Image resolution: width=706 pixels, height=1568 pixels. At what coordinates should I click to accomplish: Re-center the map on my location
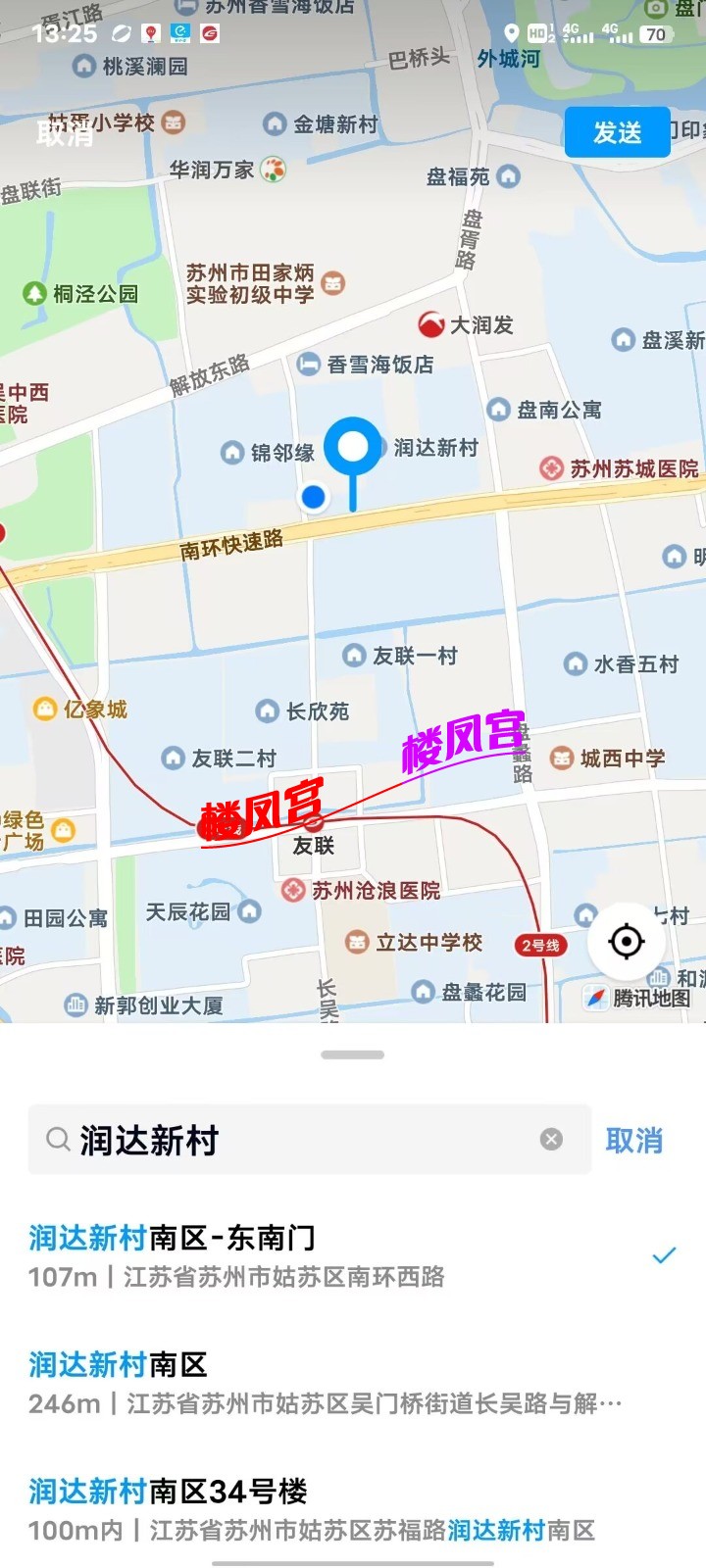627,942
